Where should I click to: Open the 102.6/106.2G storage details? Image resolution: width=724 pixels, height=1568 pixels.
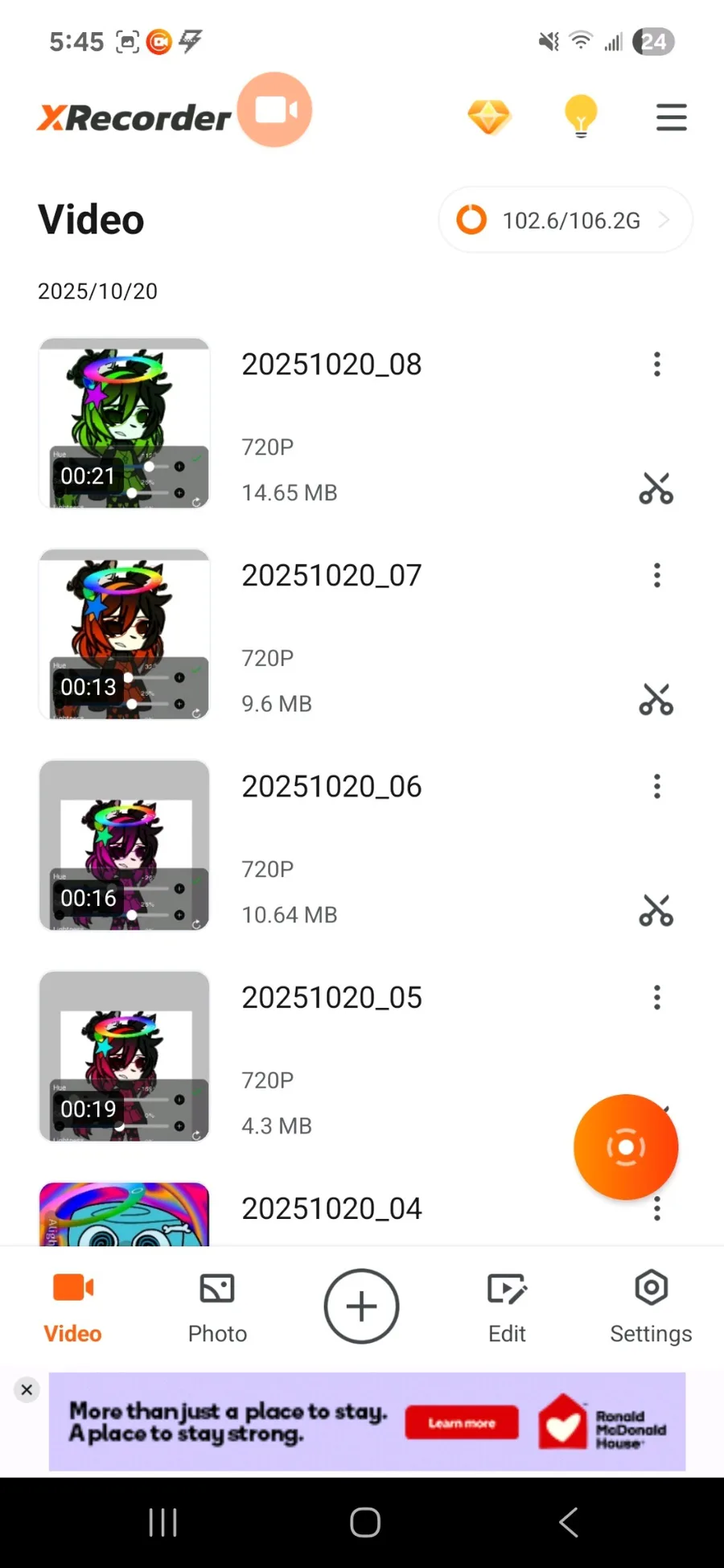pos(565,220)
